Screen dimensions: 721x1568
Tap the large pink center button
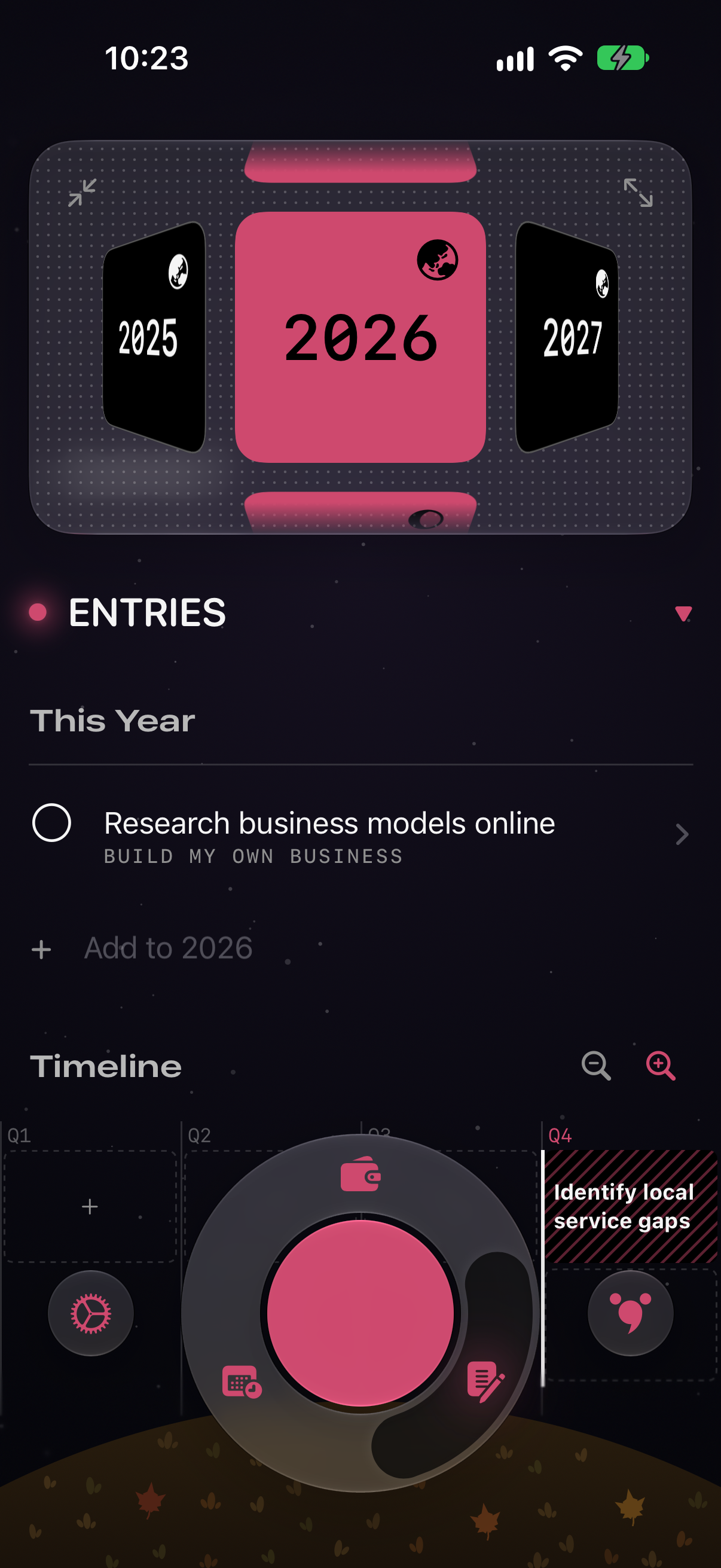[360, 1314]
